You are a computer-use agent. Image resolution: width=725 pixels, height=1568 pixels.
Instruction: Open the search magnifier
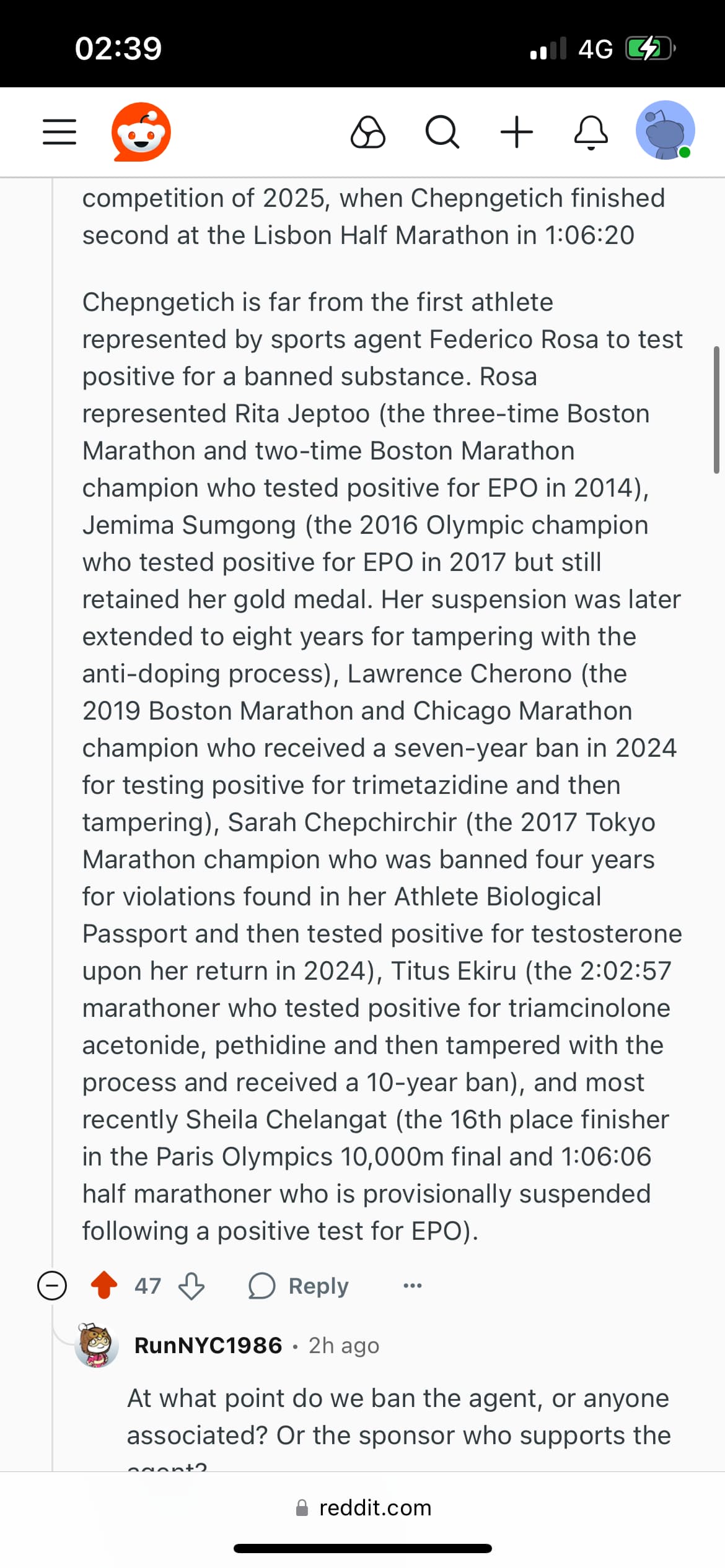(x=442, y=132)
